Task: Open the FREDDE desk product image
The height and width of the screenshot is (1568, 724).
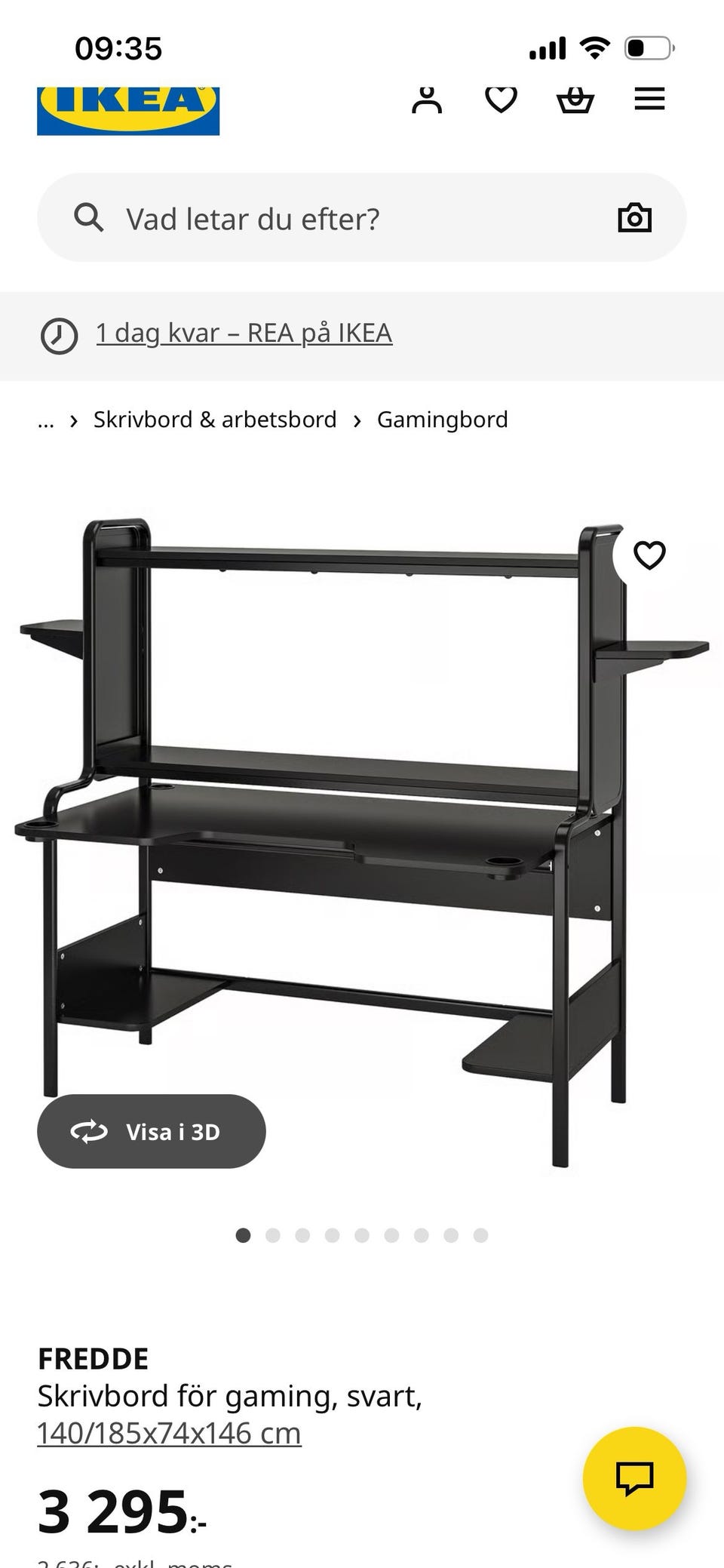Action: click(362, 841)
